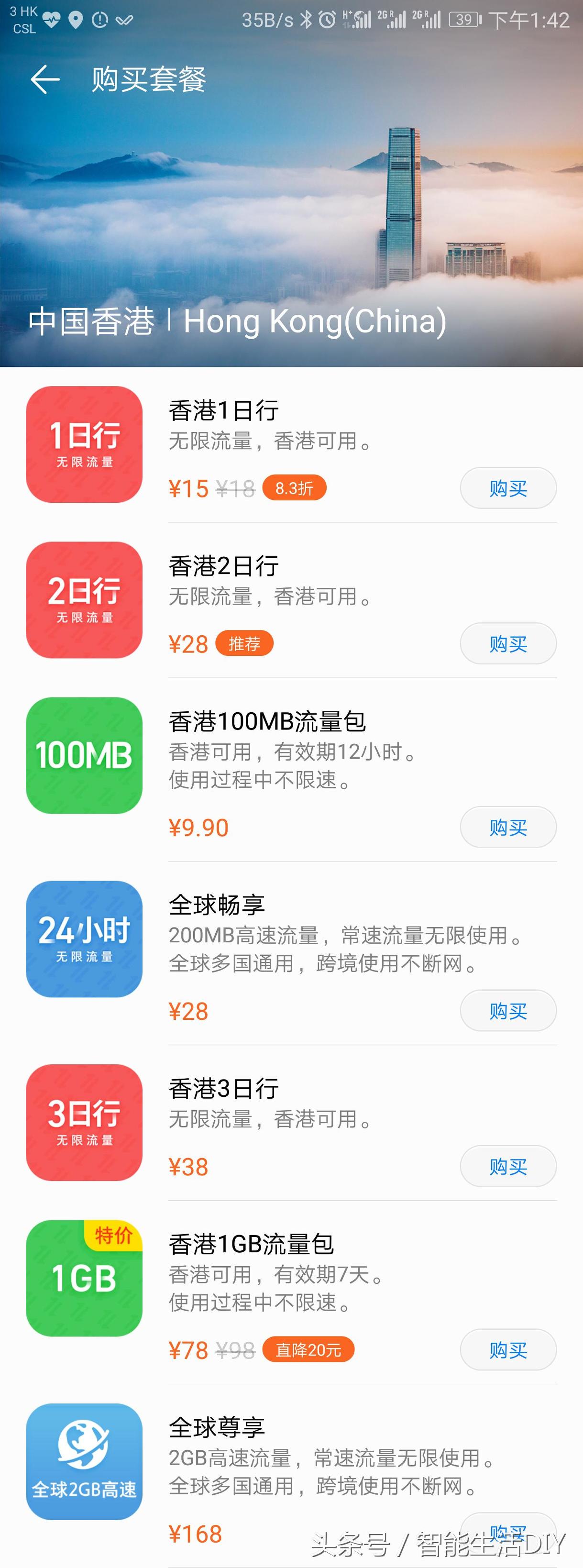
Task: Tap 购买 button for 全球畅享 package
Action: (x=508, y=1011)
